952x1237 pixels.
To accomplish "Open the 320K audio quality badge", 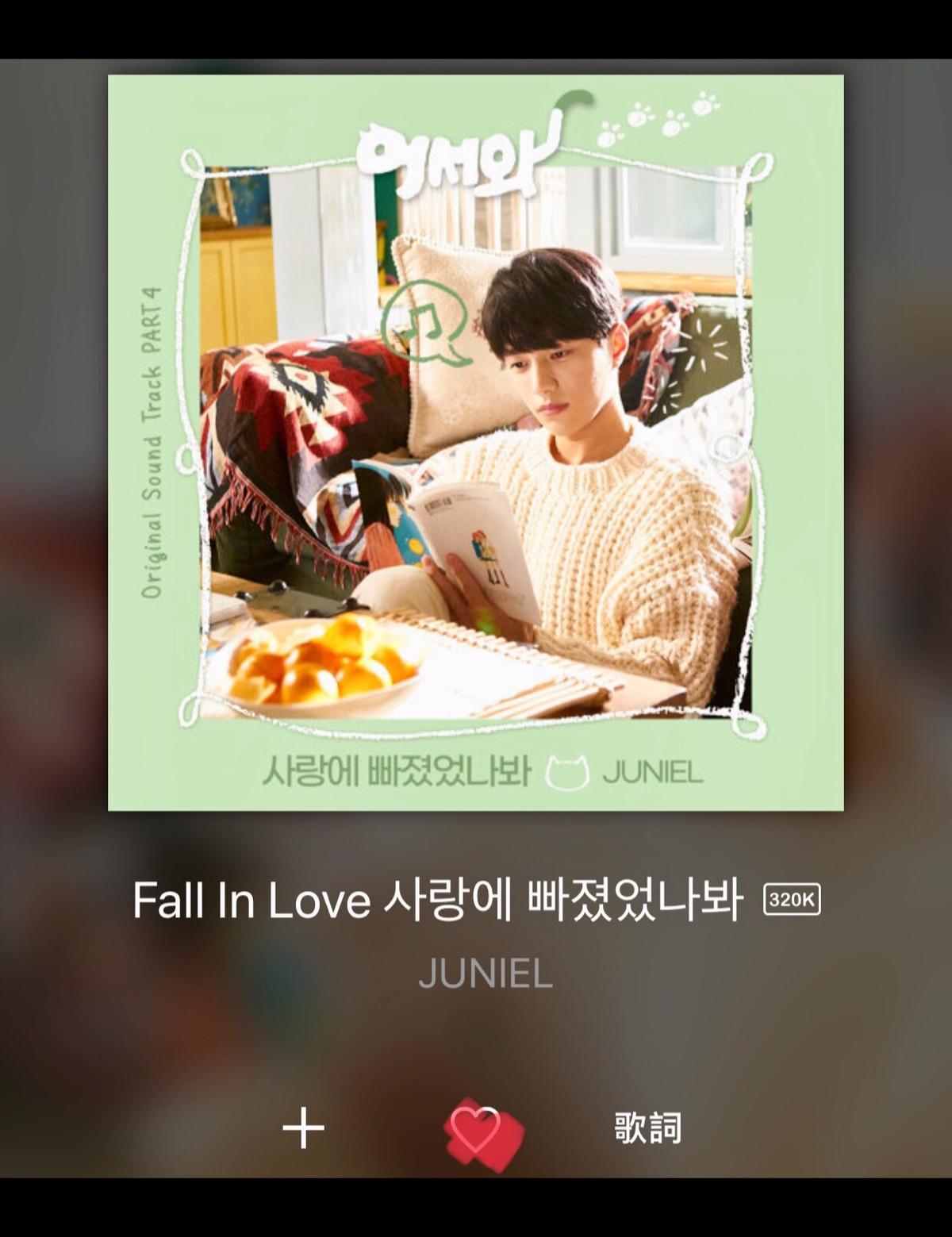I will [791, 900].
